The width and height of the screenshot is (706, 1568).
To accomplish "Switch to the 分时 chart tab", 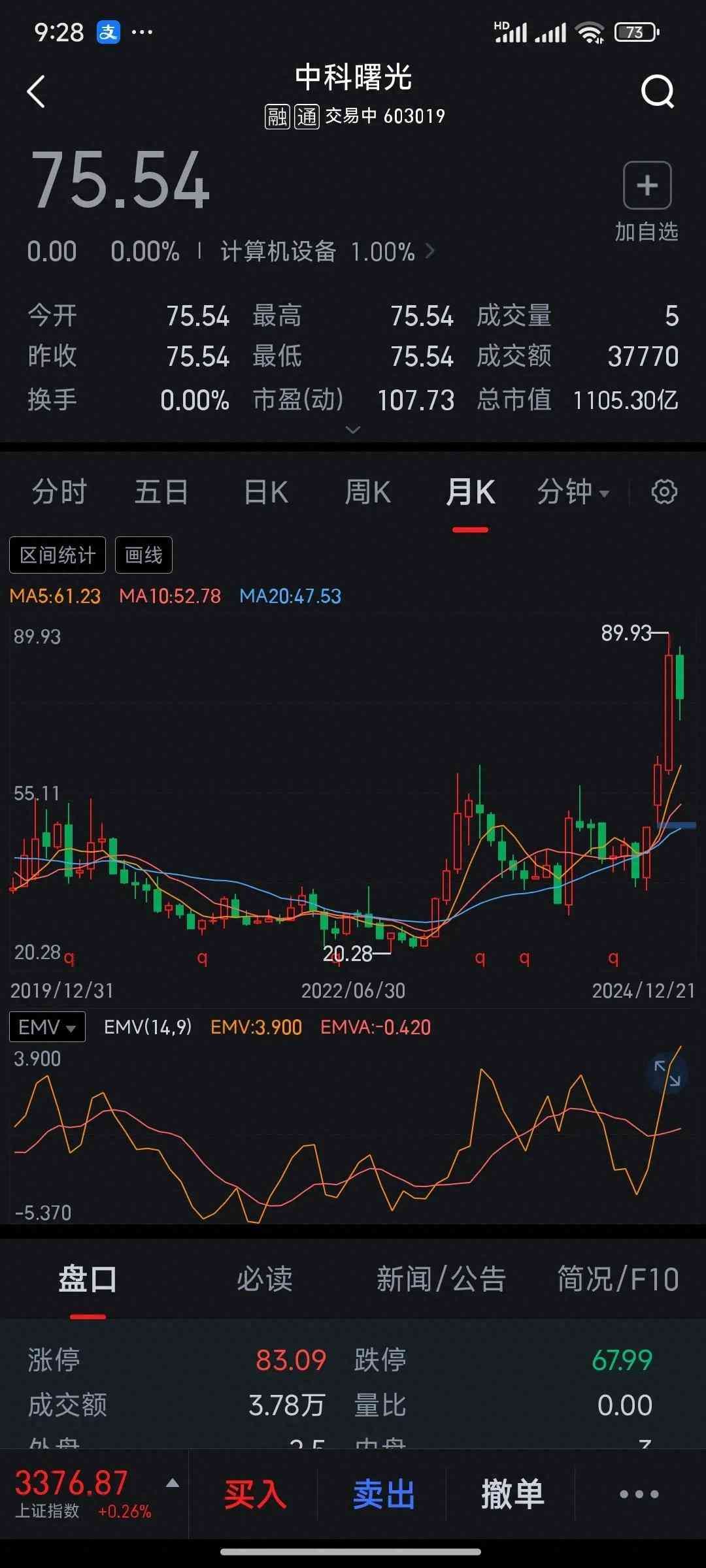I will tap(59, 492).
